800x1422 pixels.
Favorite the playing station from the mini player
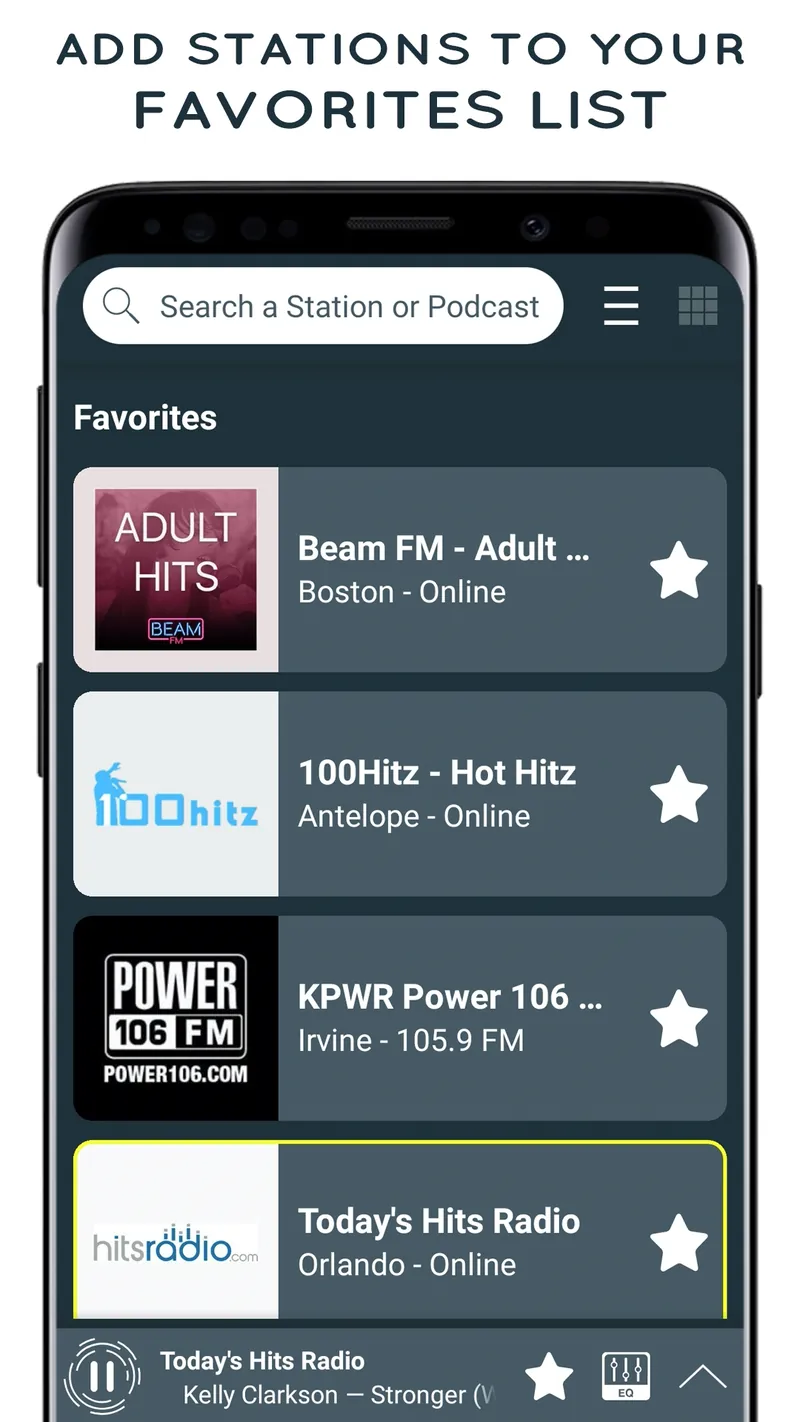(549, 1376)
